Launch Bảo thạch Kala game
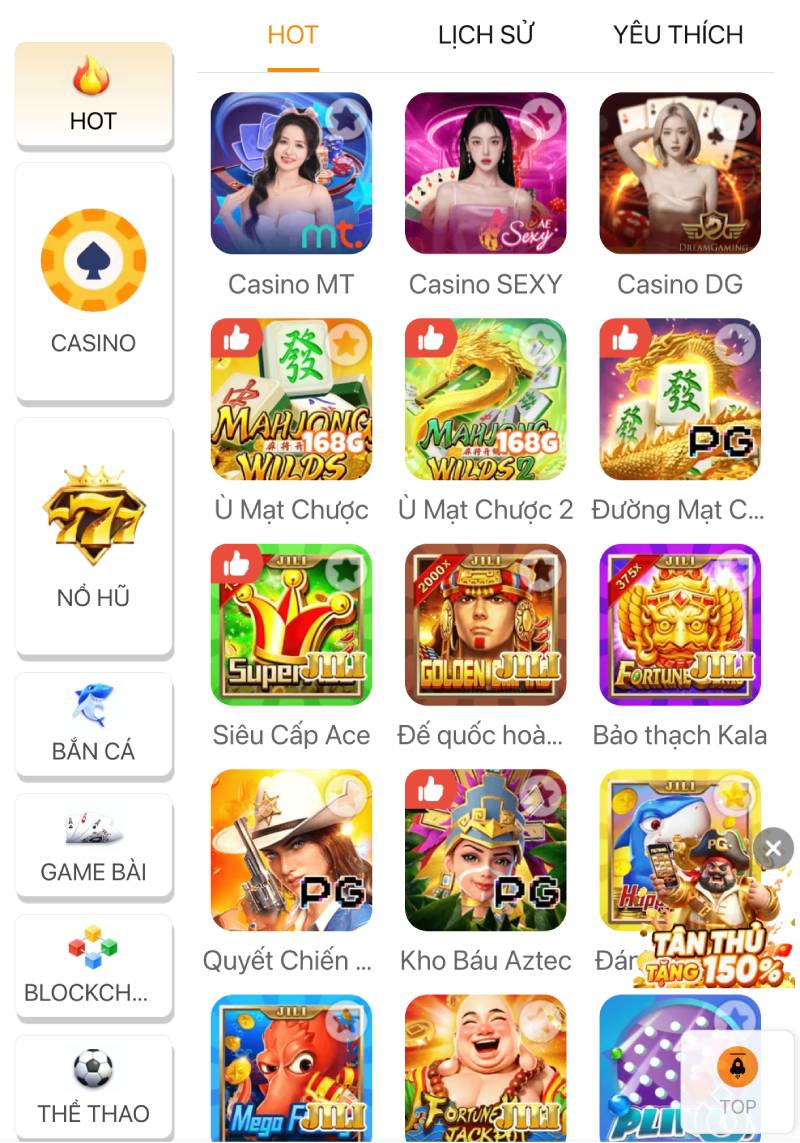This screenshot has width=800, height=1143. (679, 625)
